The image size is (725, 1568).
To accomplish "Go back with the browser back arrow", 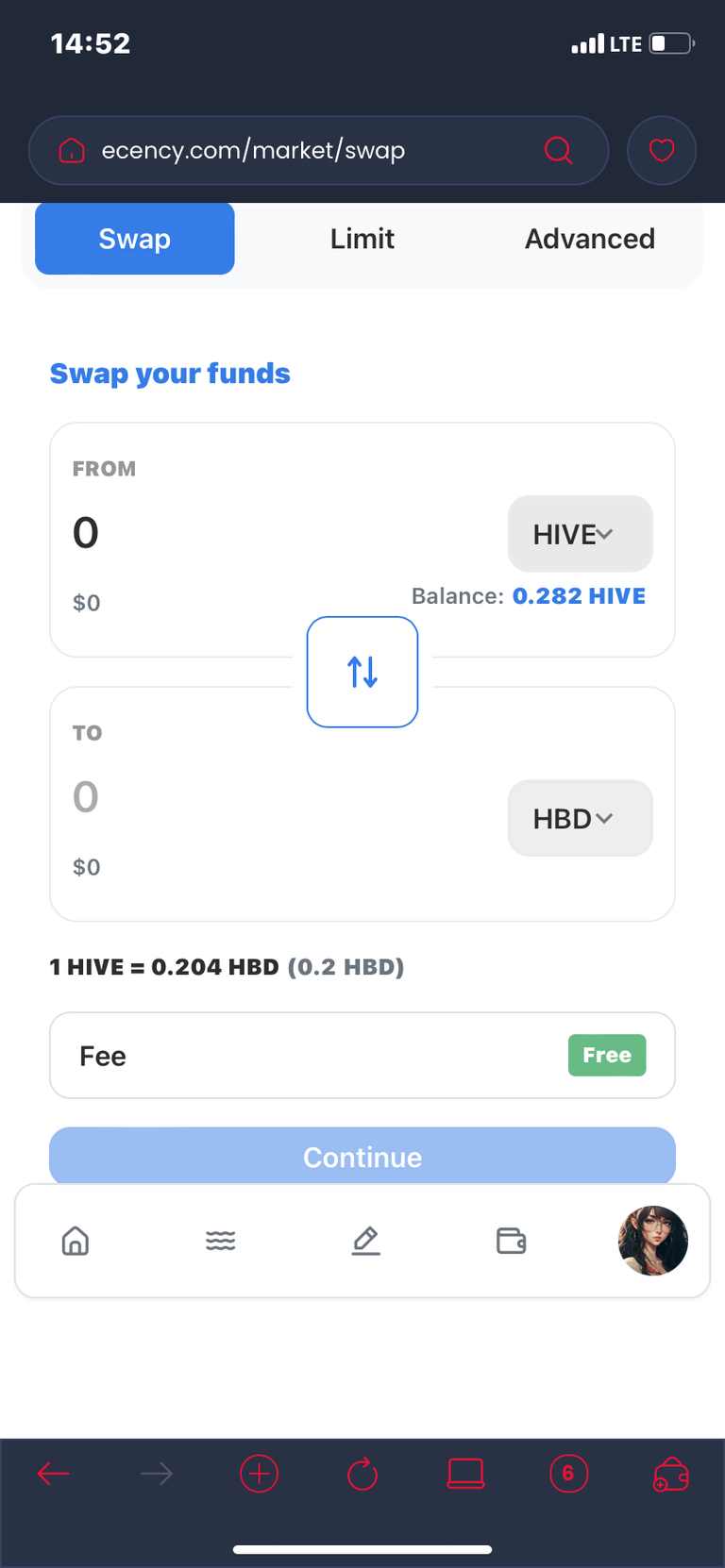I will pos(54,1473).
